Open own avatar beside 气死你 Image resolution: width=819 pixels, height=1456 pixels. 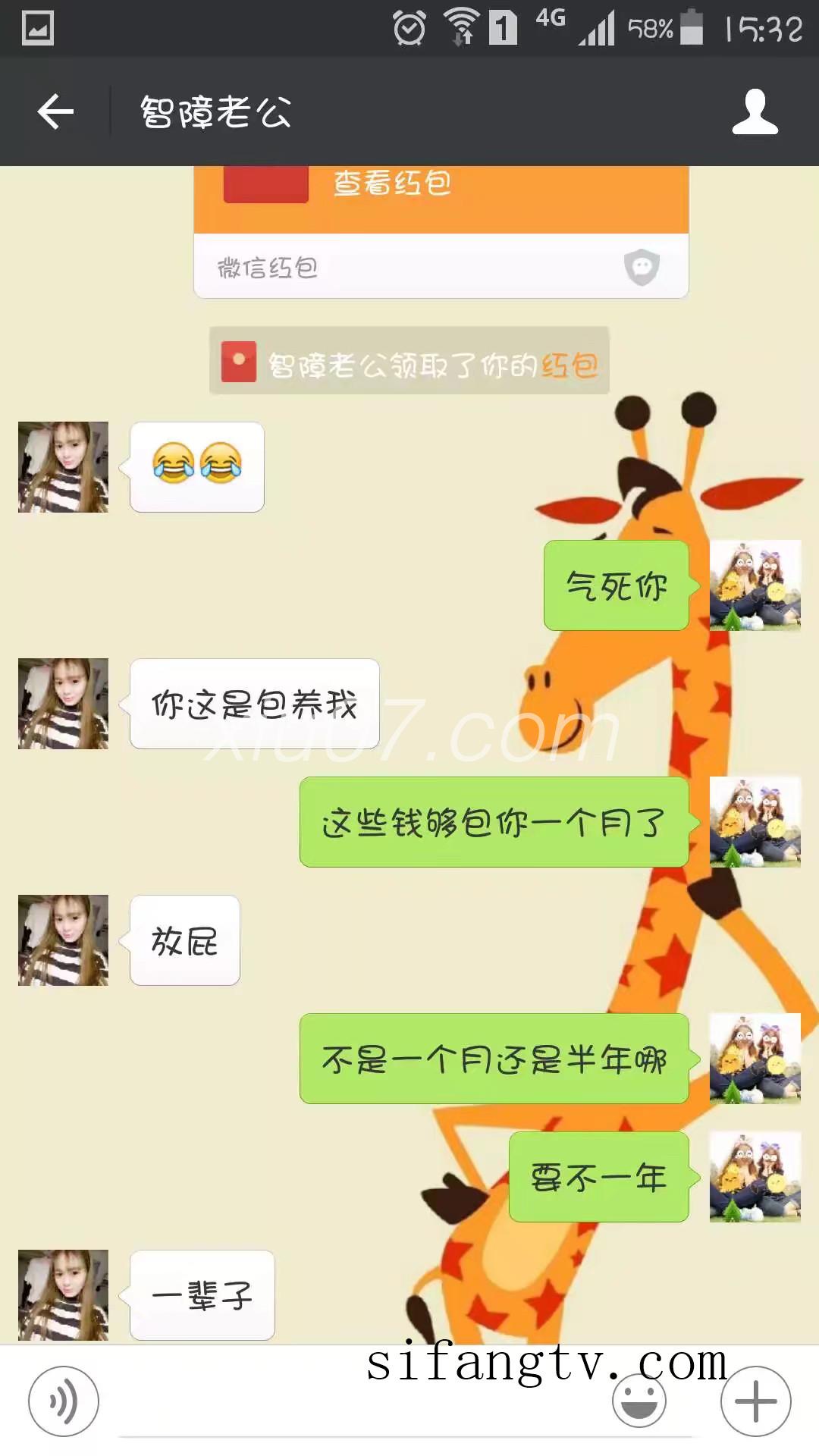[755, 585]
